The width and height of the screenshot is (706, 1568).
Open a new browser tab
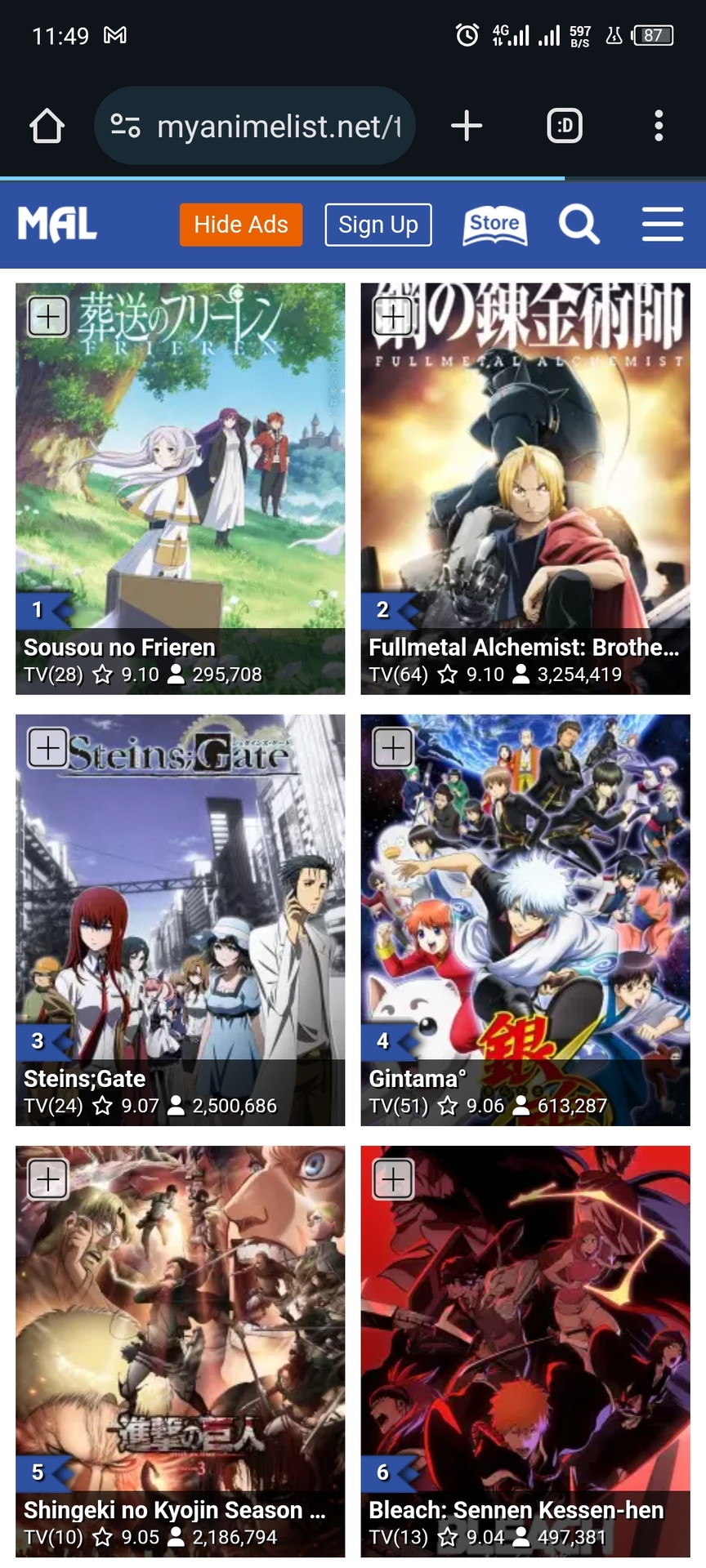tap(467, 126)
